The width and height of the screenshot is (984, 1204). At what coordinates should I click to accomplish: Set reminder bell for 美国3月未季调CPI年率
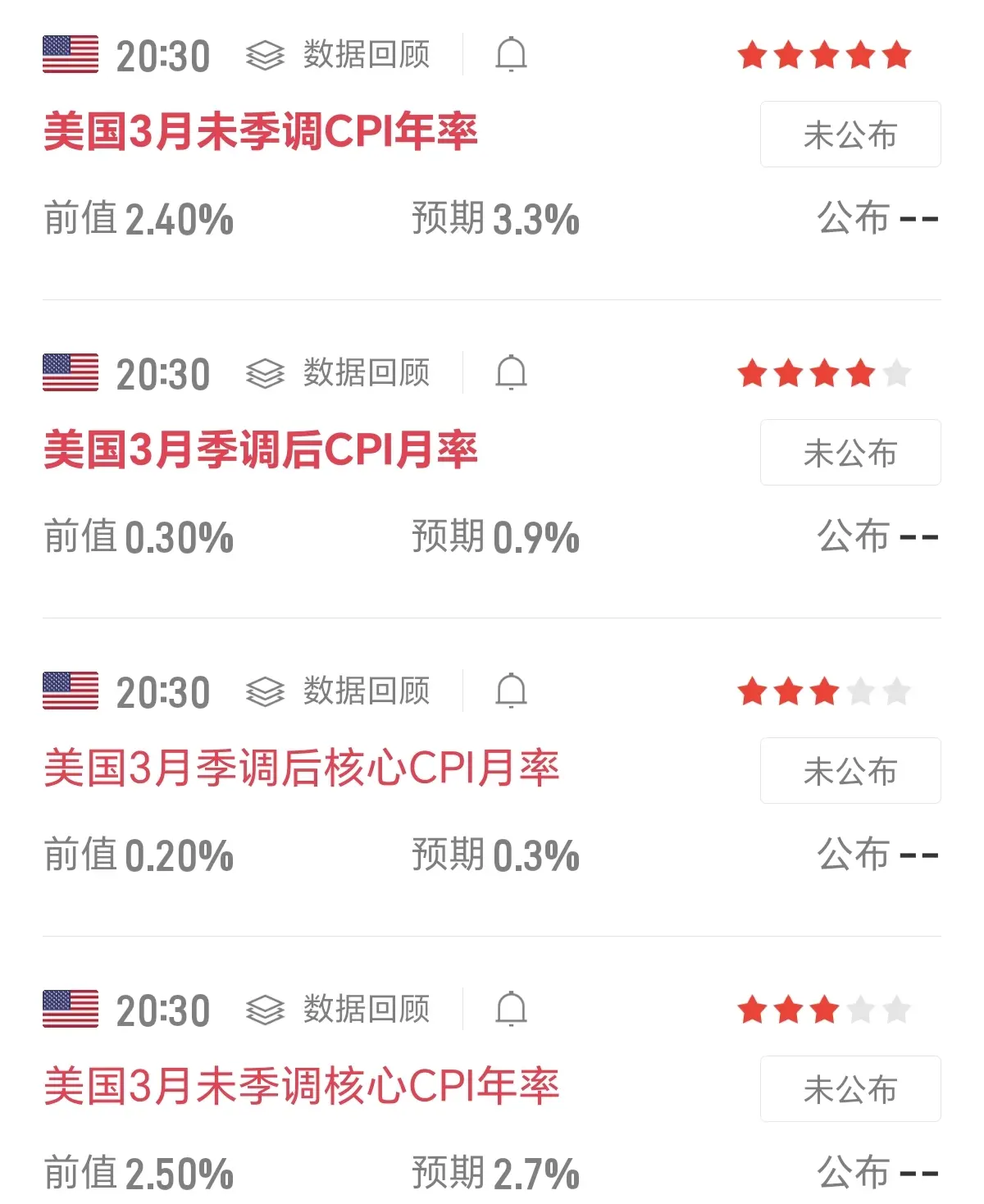tap(511, 55)
